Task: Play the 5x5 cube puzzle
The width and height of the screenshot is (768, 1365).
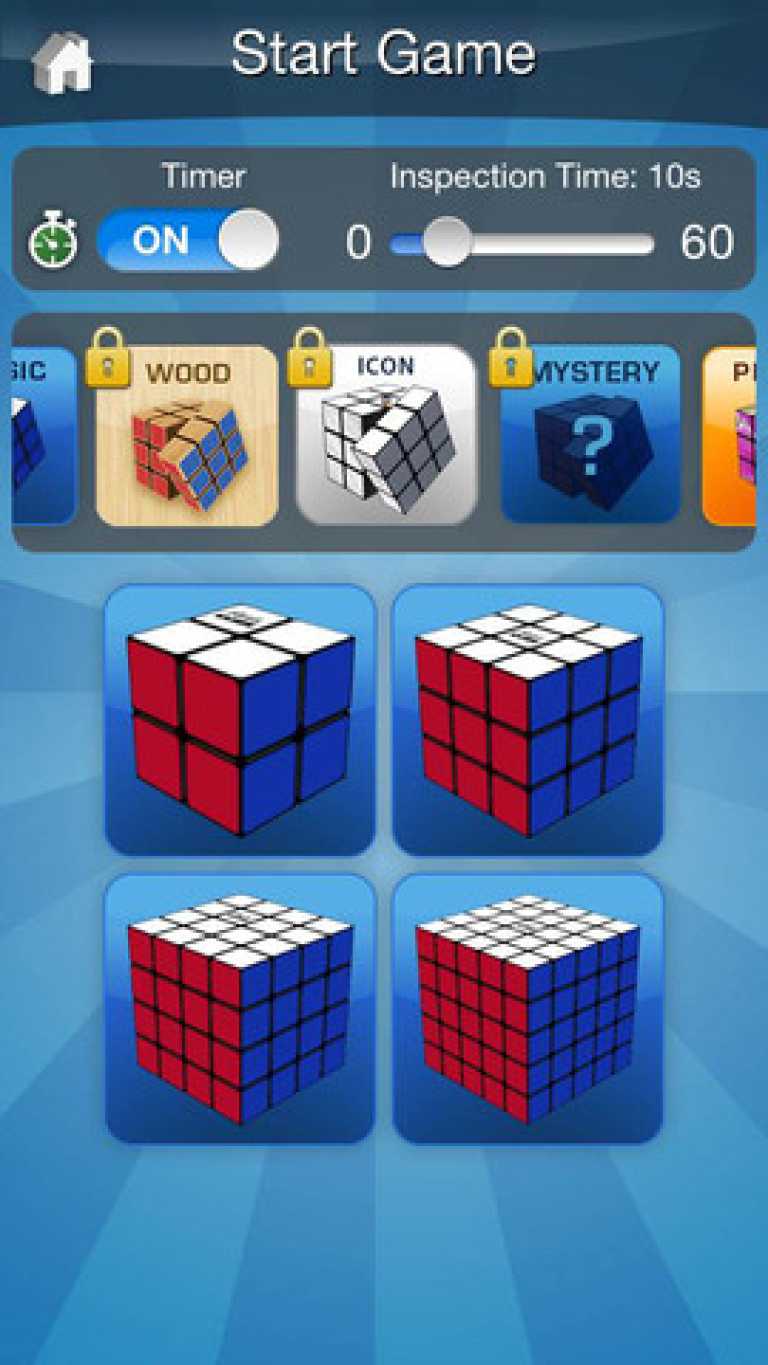Action: point(527,1008)
